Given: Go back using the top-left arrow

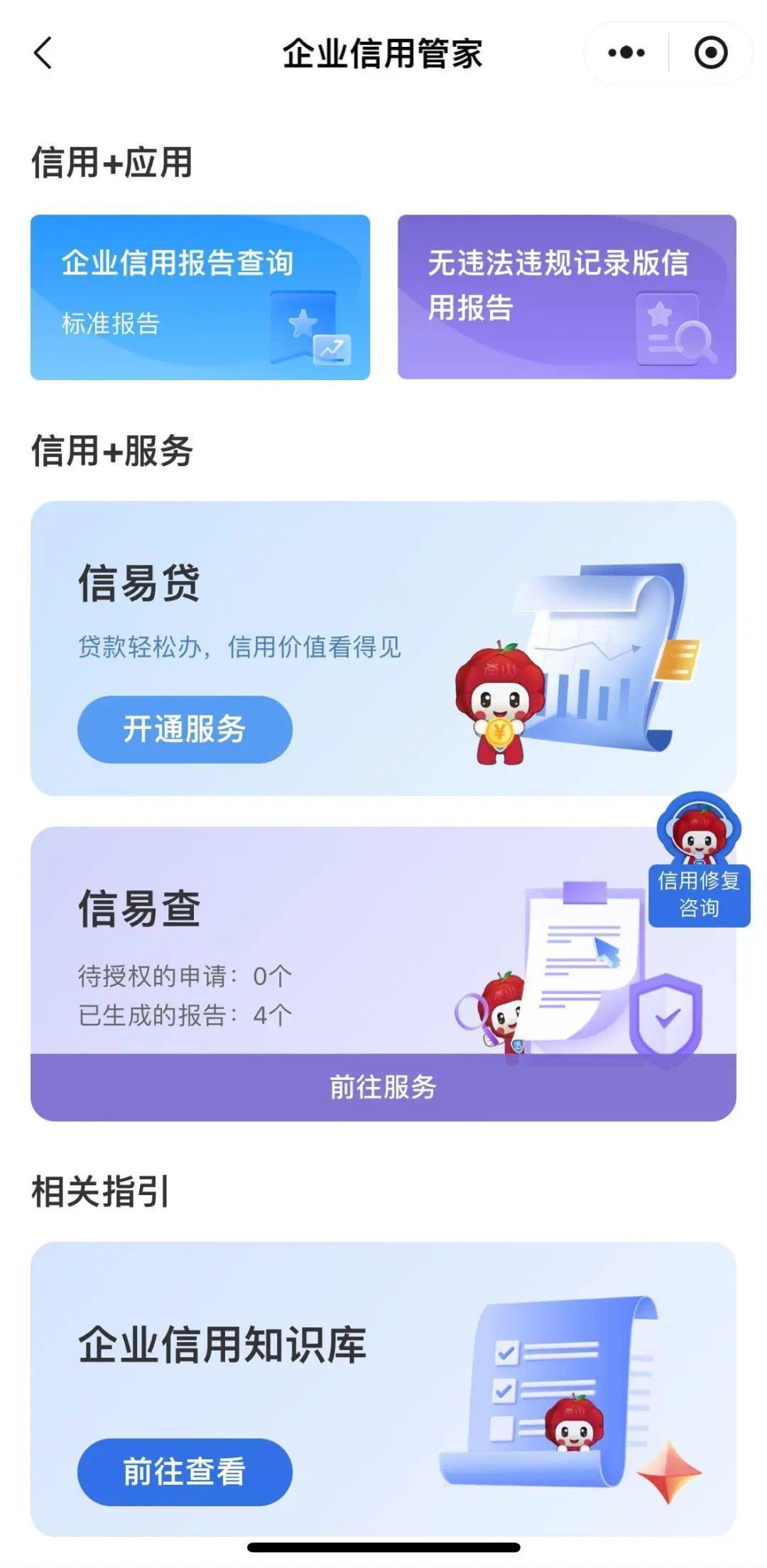Looking at the screenshot, I should (x=43, y=53).
